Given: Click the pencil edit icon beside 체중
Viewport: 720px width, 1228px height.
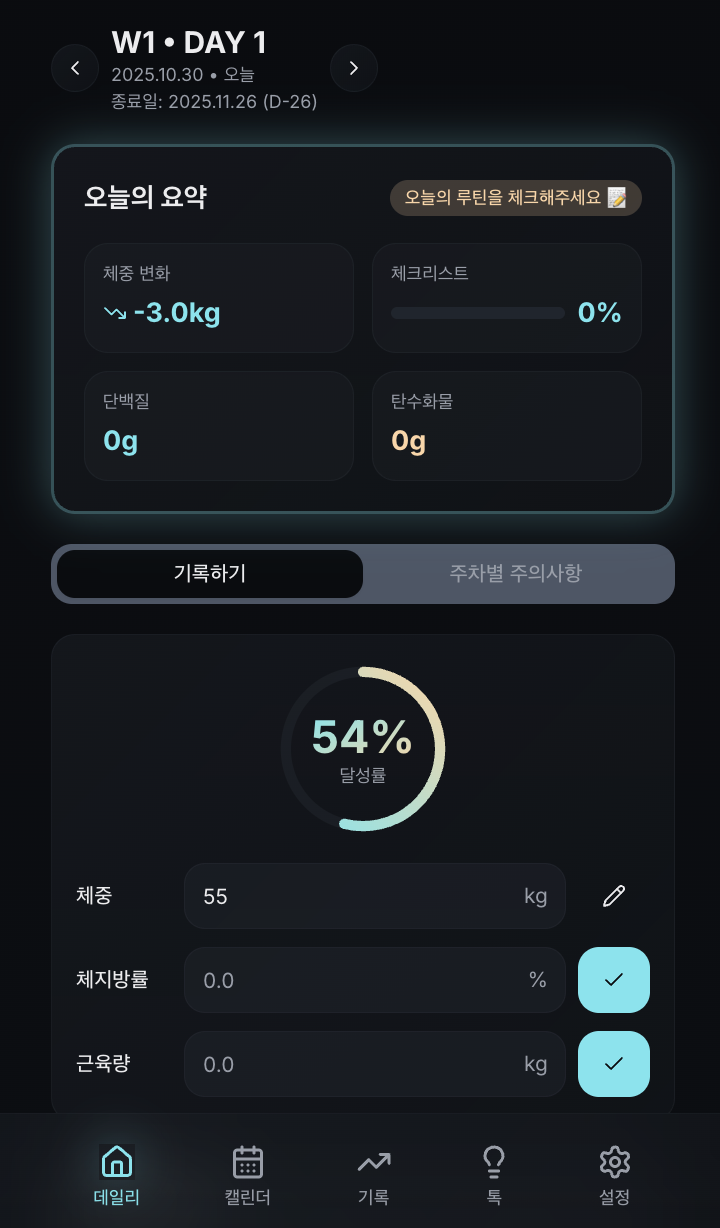Looking at the screenshot, I should 613,896.
